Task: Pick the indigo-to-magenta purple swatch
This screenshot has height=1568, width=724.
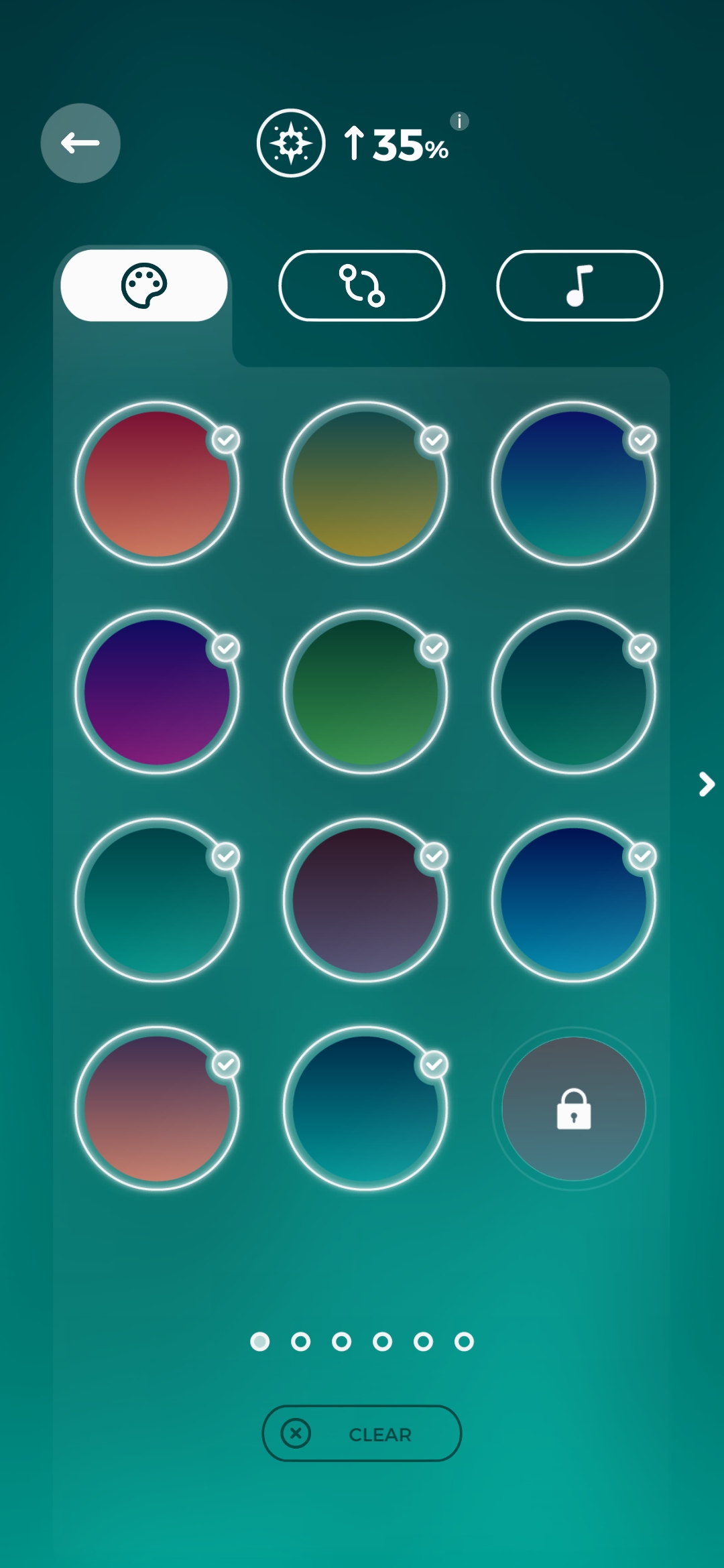Action: point(157,692)
